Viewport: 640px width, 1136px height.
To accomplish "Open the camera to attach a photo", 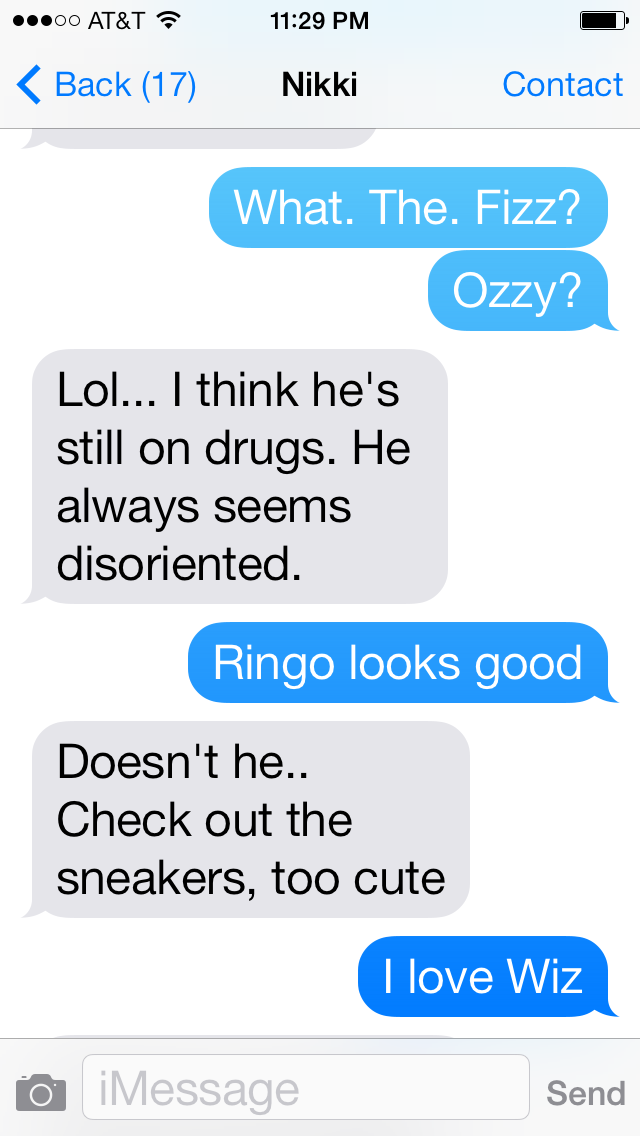I will coord(41,1092).
